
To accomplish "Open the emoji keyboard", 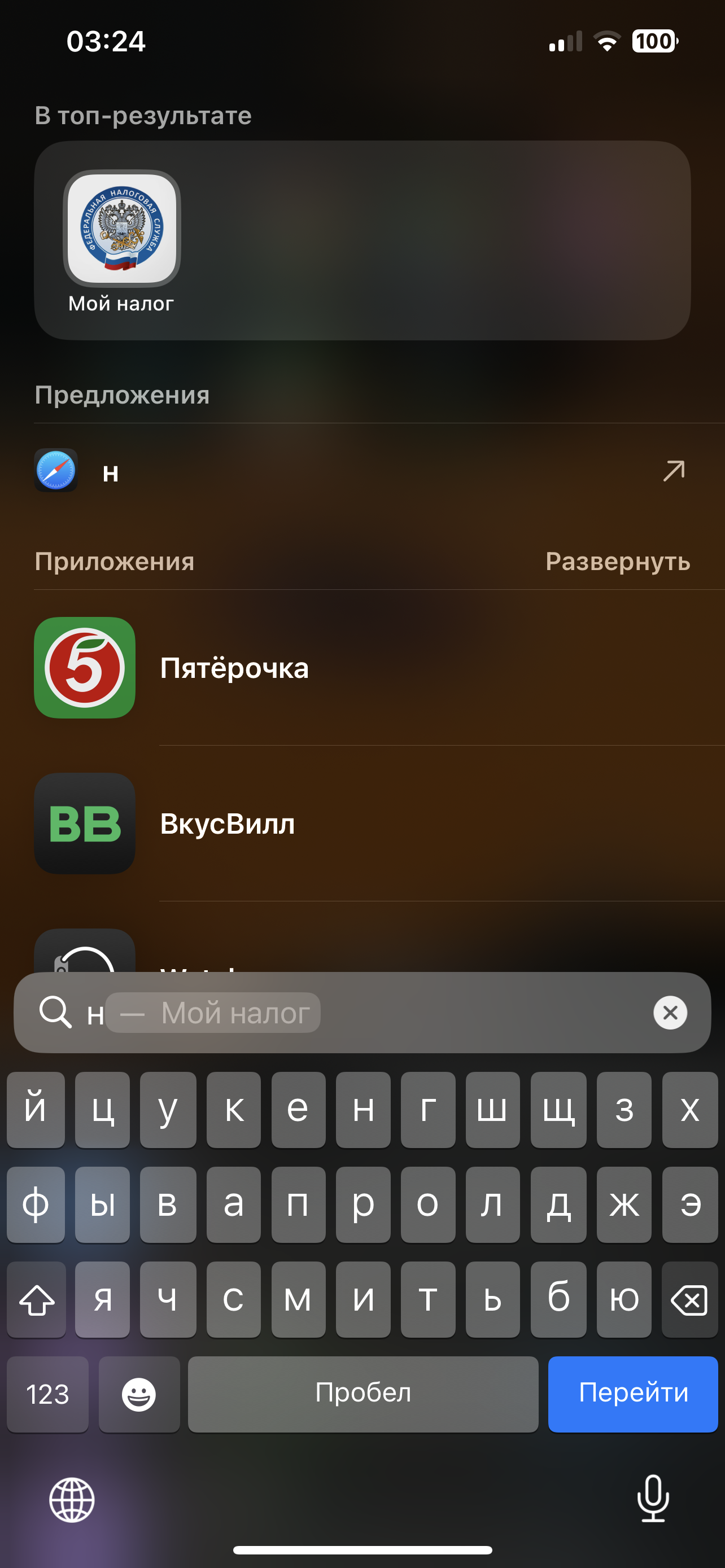I will [x=139, y=1394].
